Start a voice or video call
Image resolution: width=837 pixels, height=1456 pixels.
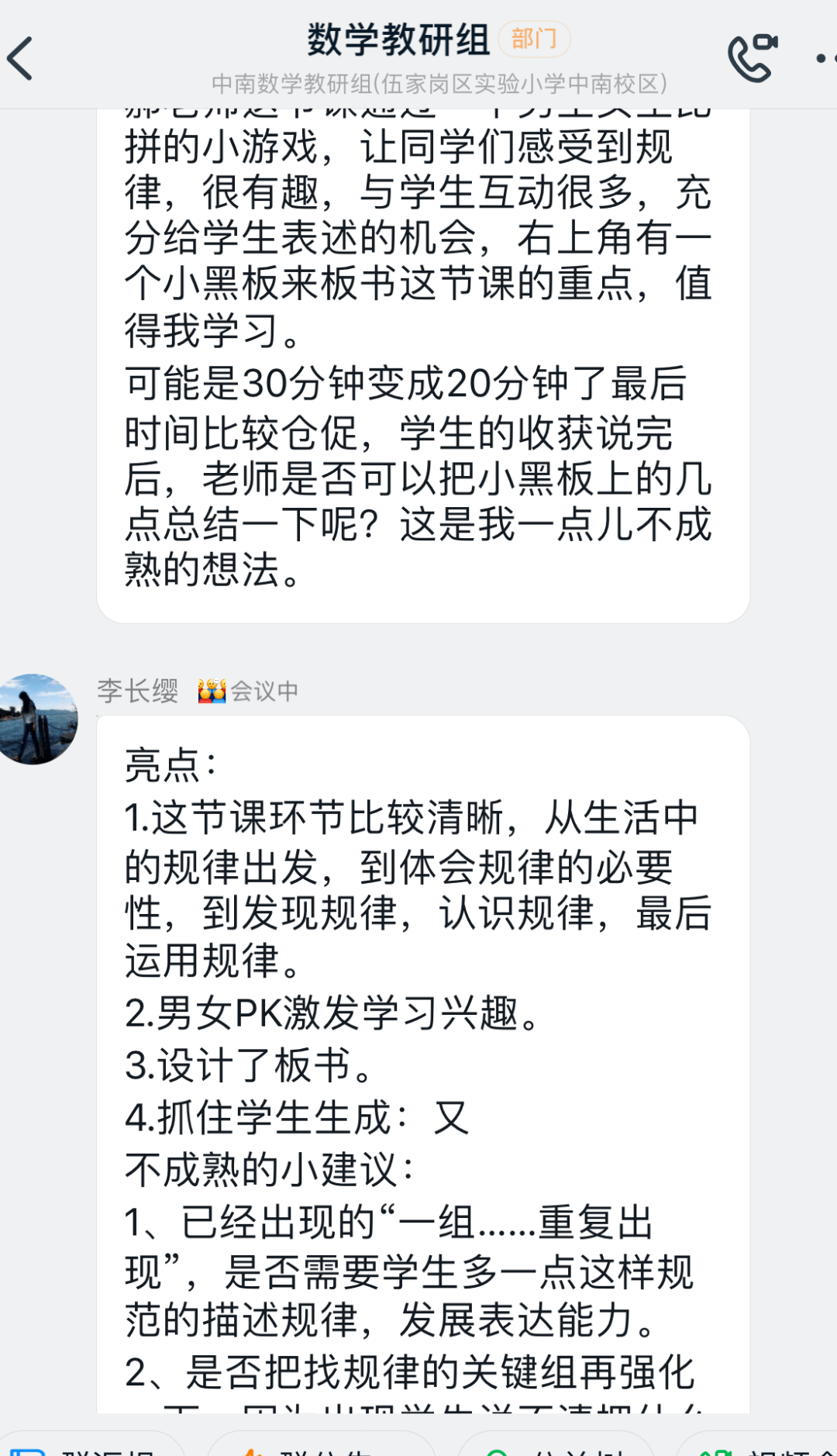click(752, 57)
